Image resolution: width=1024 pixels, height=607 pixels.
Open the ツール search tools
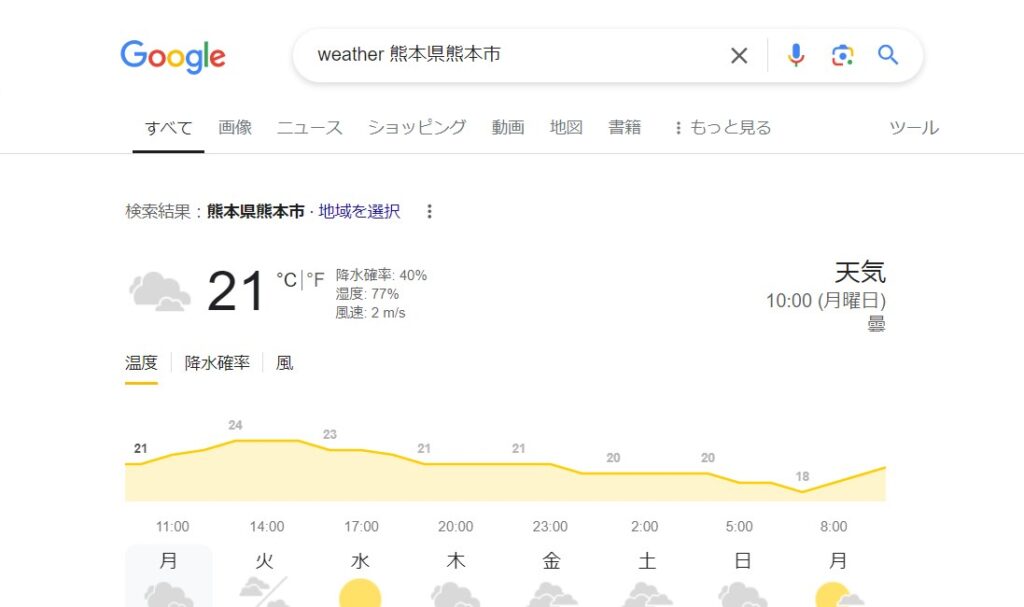[x=914, y=128]
